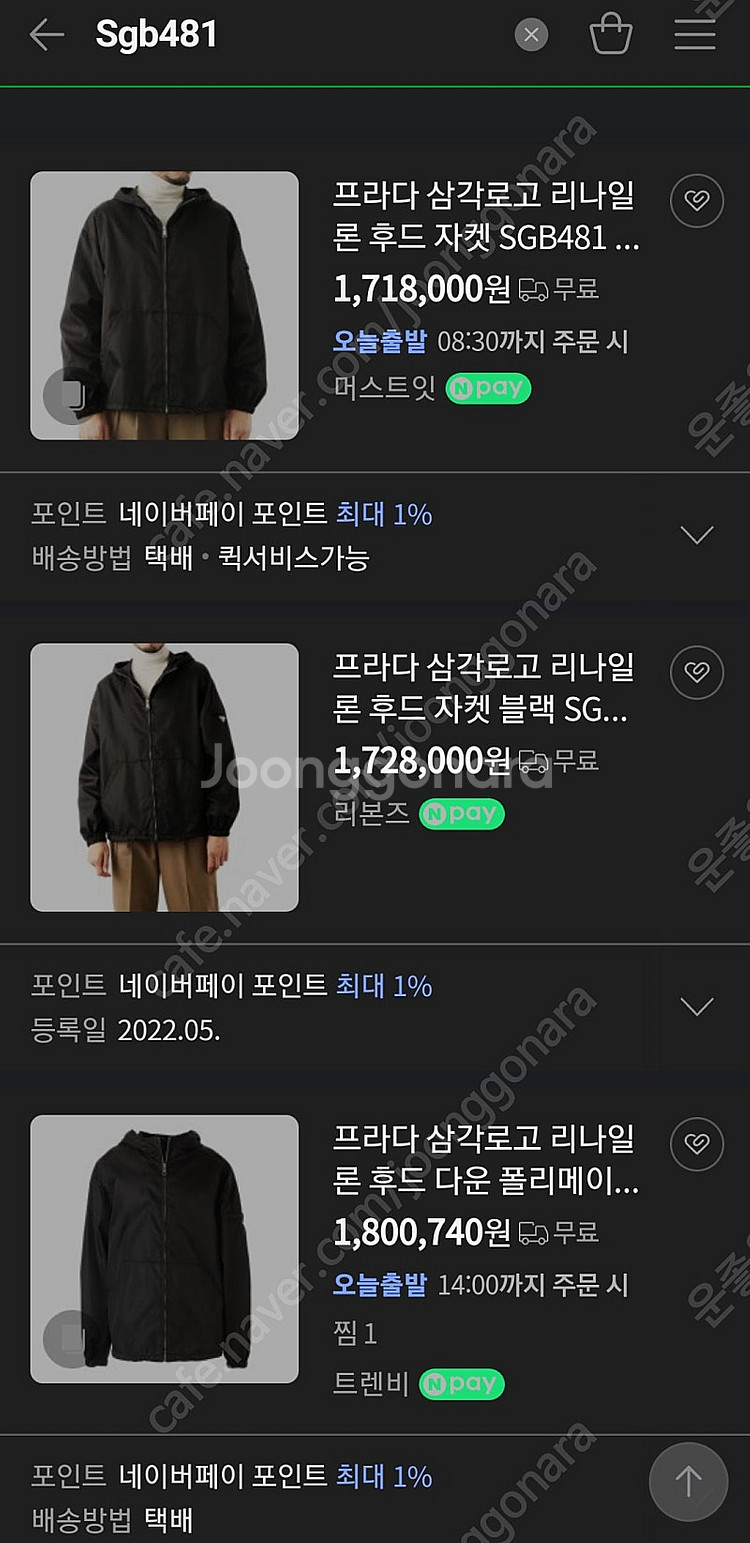
Task: Jump back to the top of the list
Action: point(688,1481)
